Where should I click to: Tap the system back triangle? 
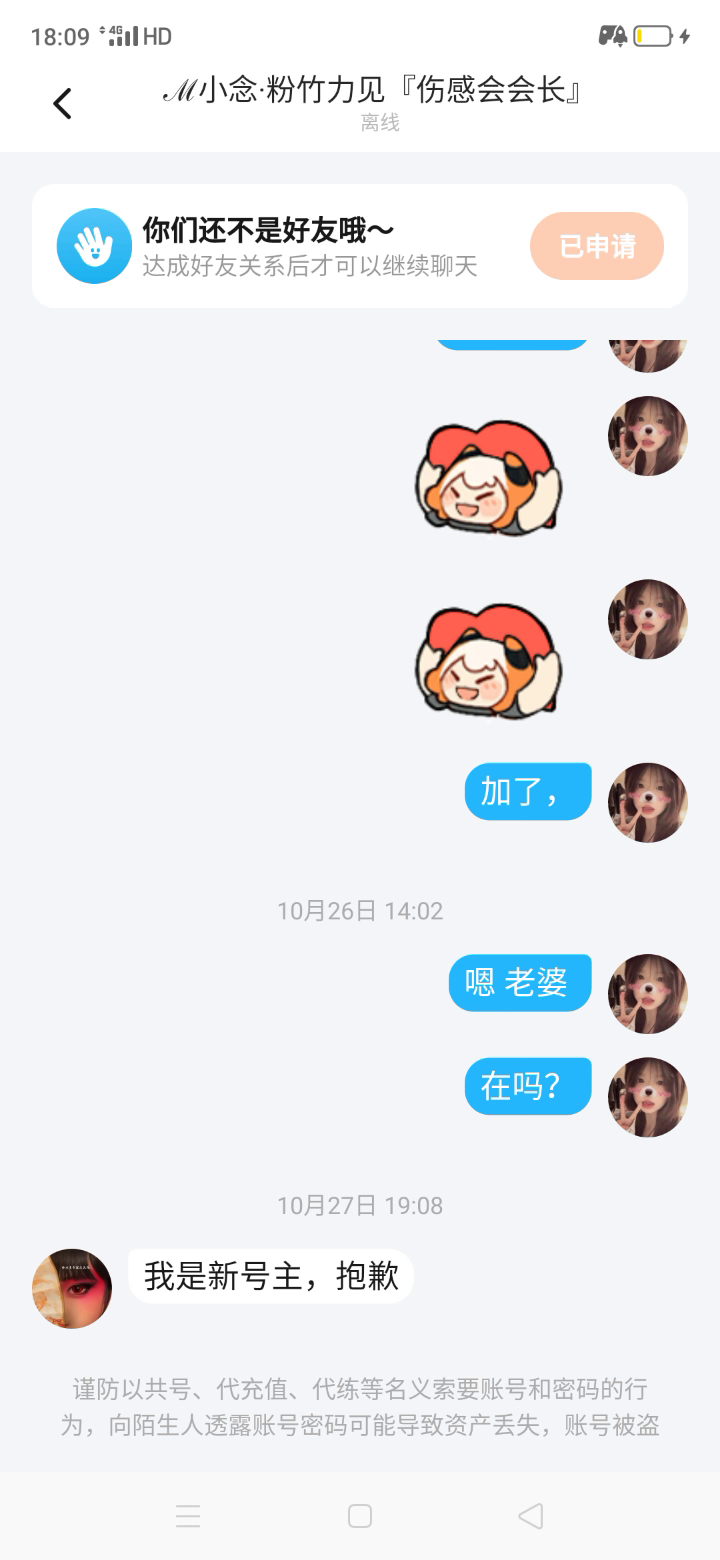click(531, 1516)
